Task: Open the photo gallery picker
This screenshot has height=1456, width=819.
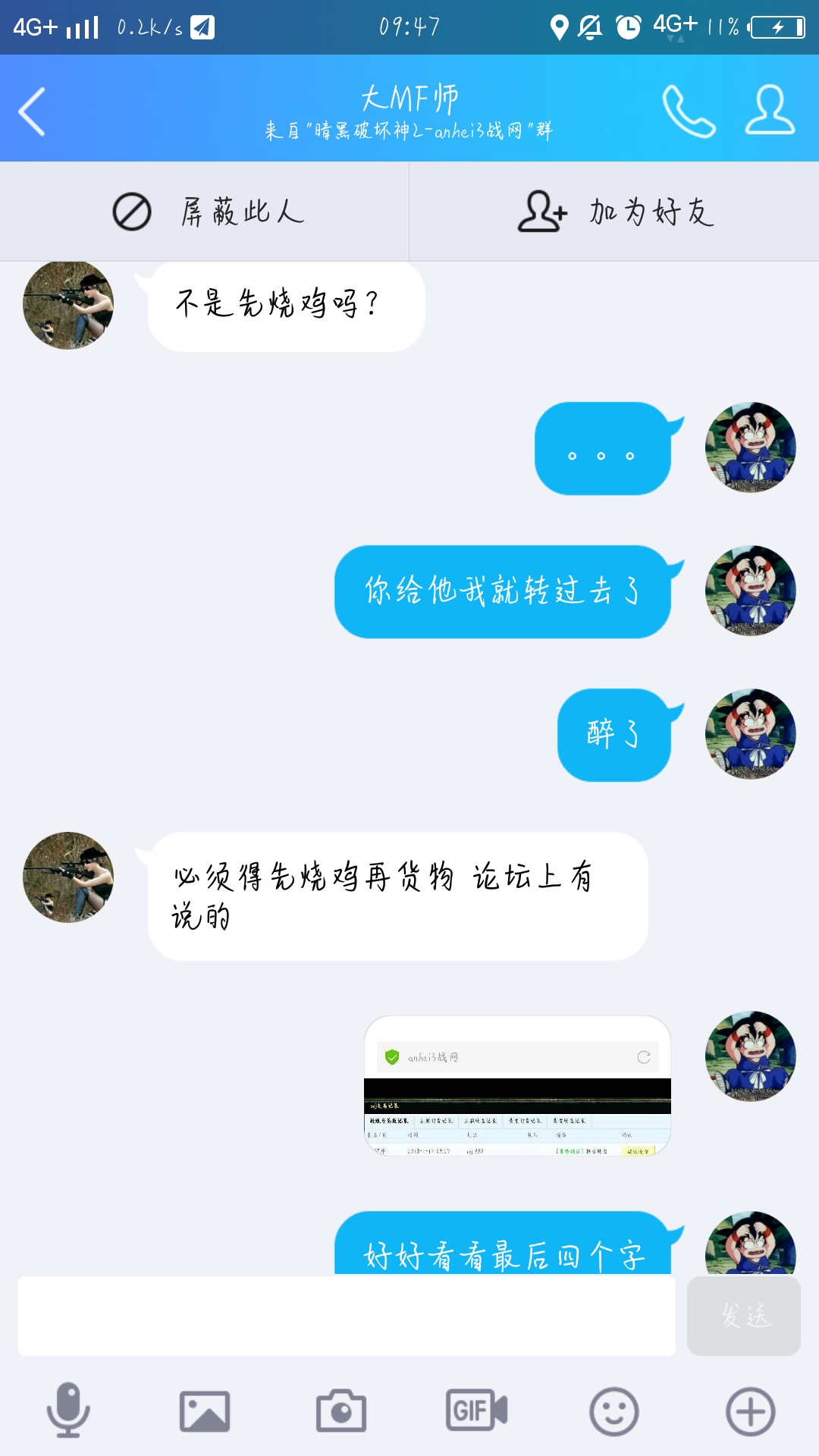Action: click(204, 1411)
